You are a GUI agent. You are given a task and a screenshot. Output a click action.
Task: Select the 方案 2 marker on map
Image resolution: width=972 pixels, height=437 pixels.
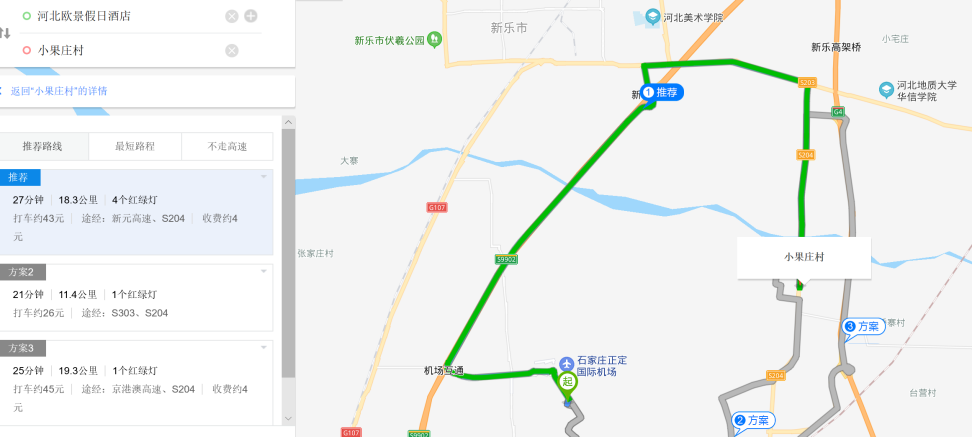(x=753, y=420)
